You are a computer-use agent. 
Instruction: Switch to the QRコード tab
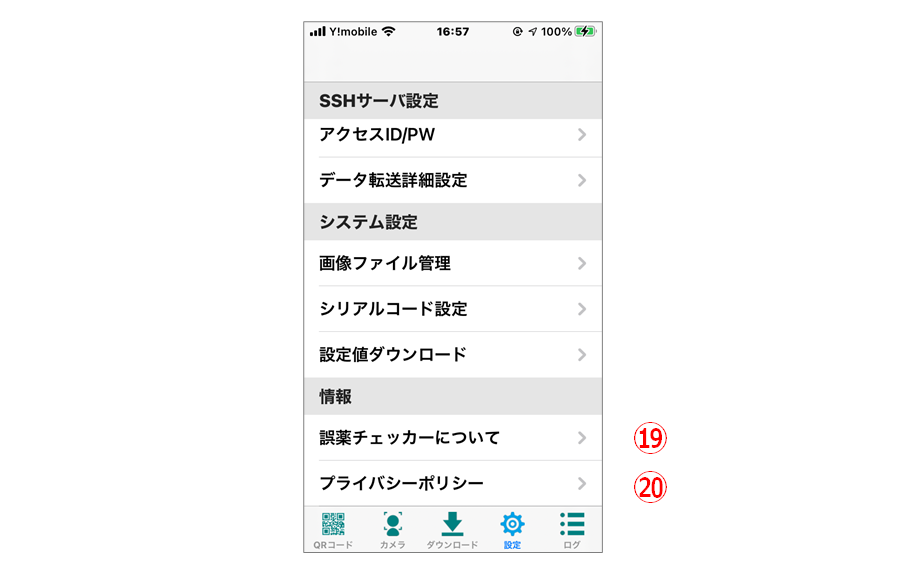(333, 530)
